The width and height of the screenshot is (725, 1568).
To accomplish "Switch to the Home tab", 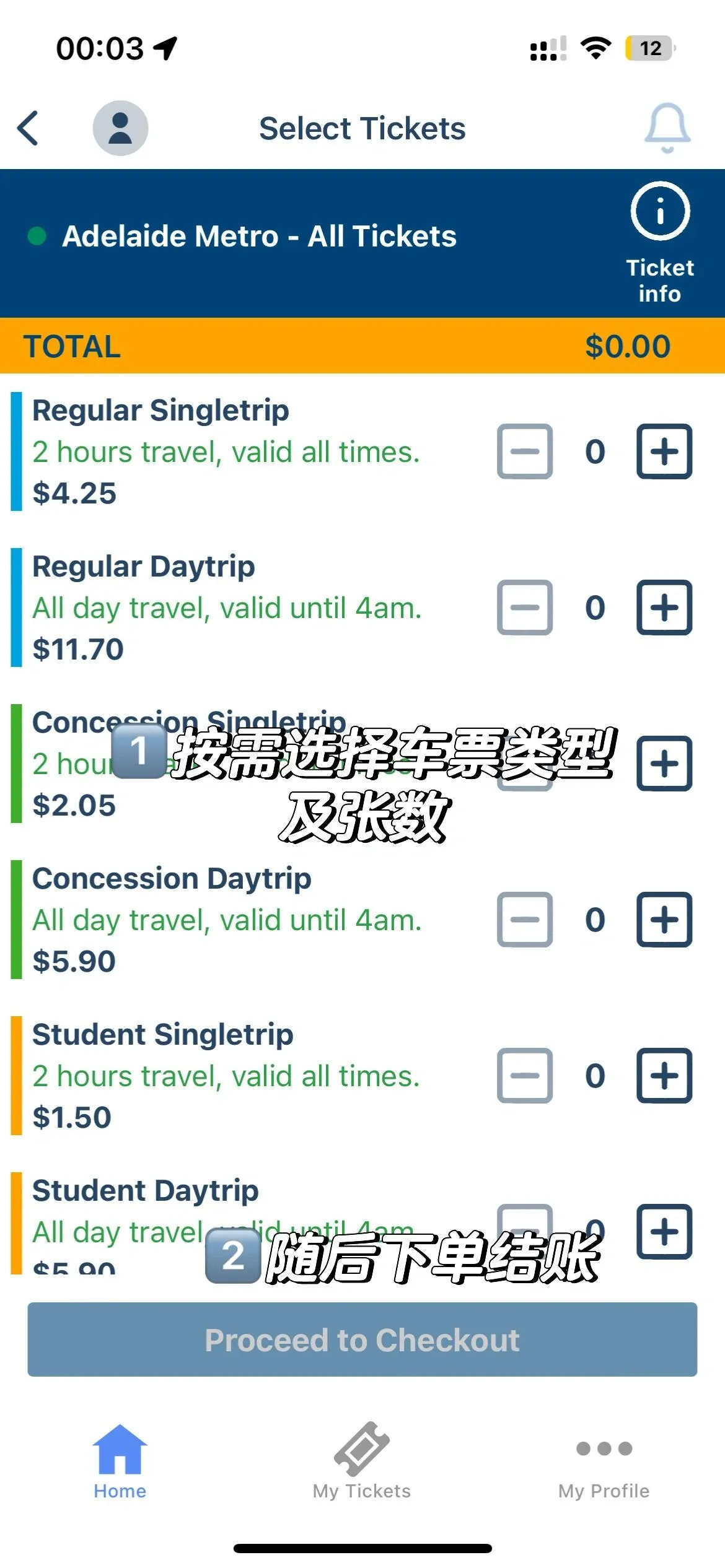I will pyautogui.click(x=120, y=1461).
